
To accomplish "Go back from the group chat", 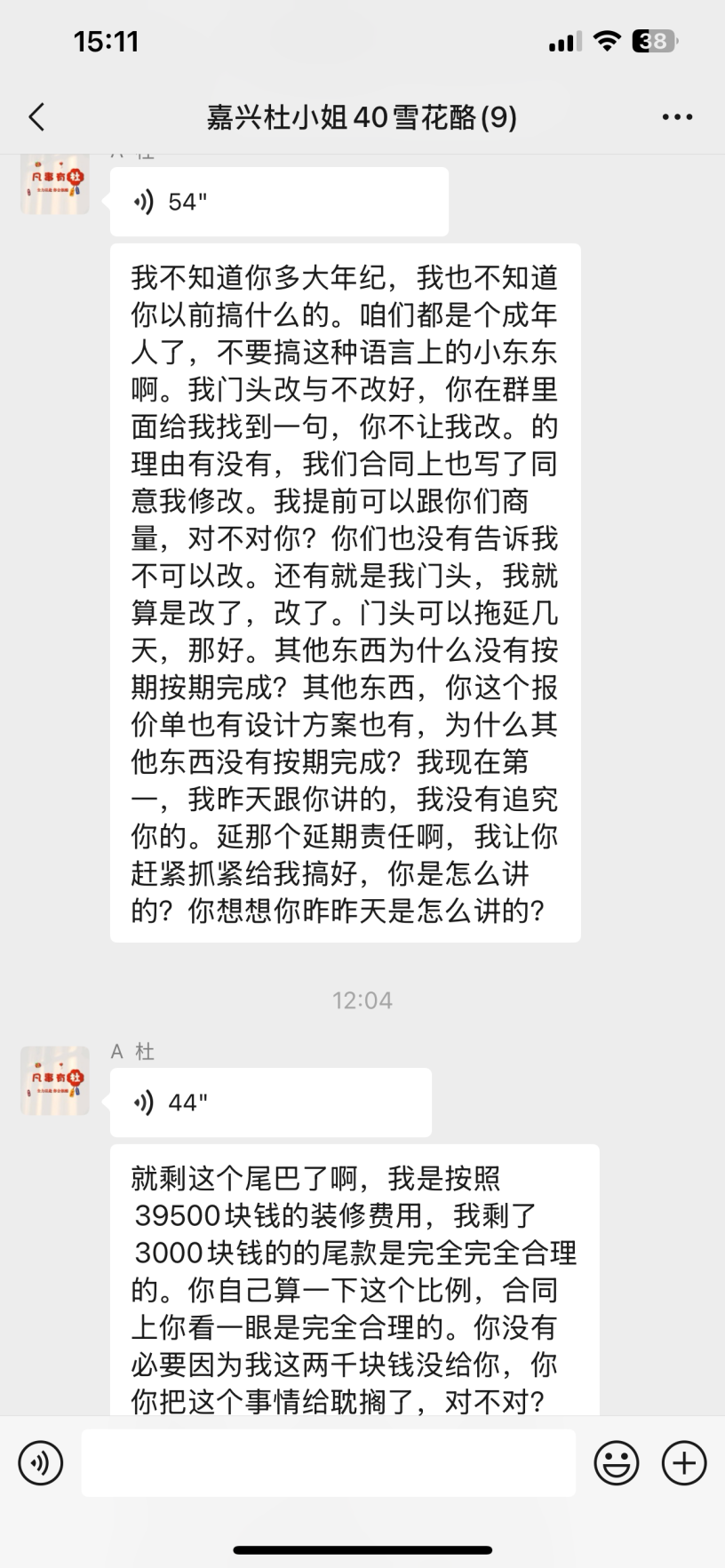I will point(36,117).
